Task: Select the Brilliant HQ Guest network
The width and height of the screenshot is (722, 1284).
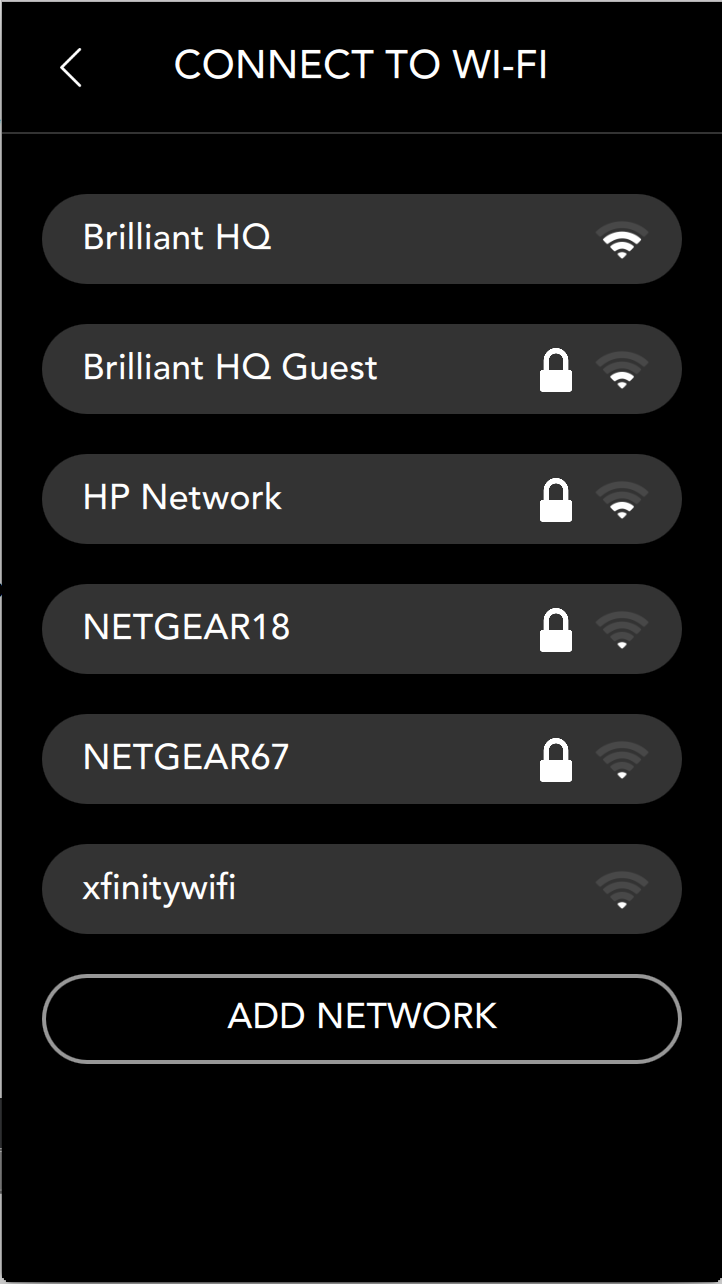Action: 361,369
